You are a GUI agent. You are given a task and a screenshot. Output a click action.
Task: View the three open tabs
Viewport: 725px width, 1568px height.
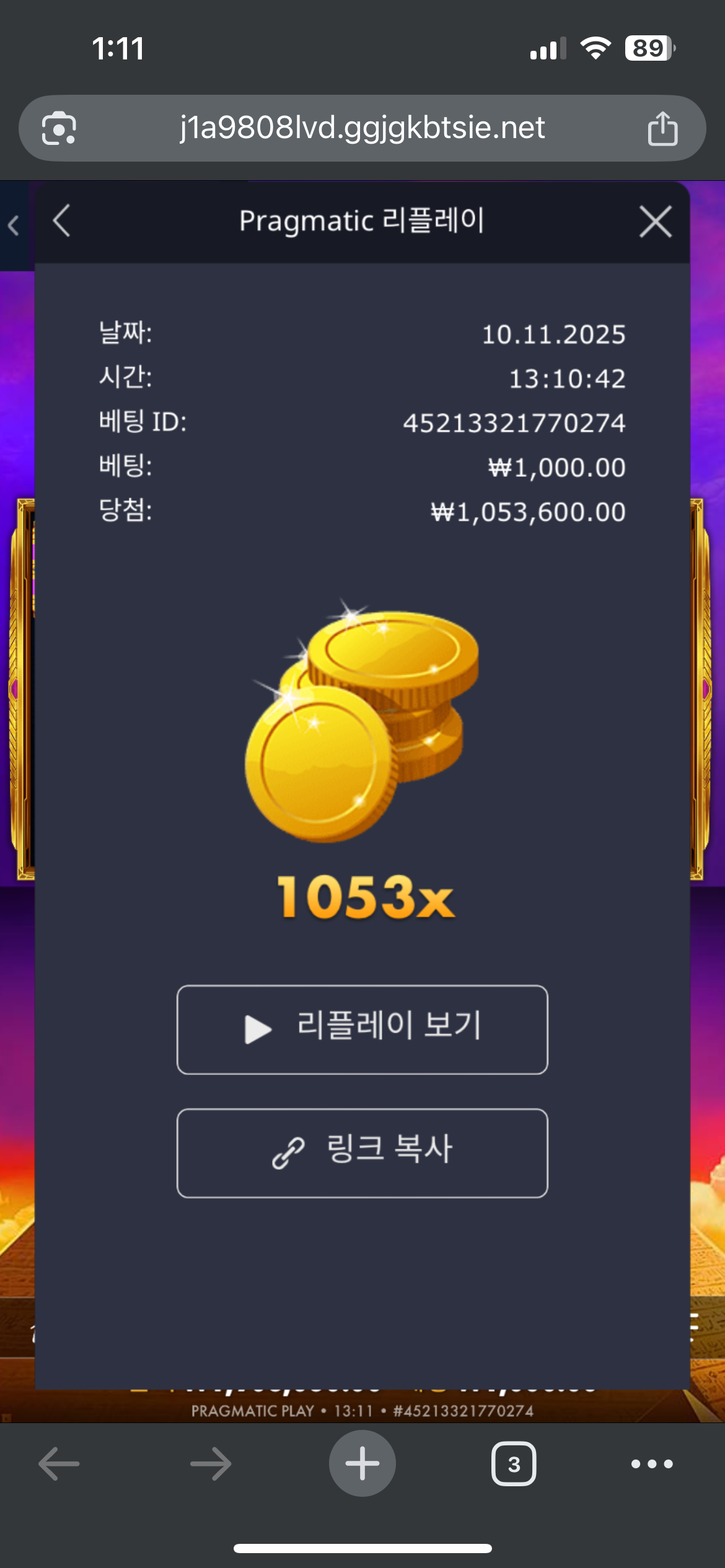click(514, 1463)
